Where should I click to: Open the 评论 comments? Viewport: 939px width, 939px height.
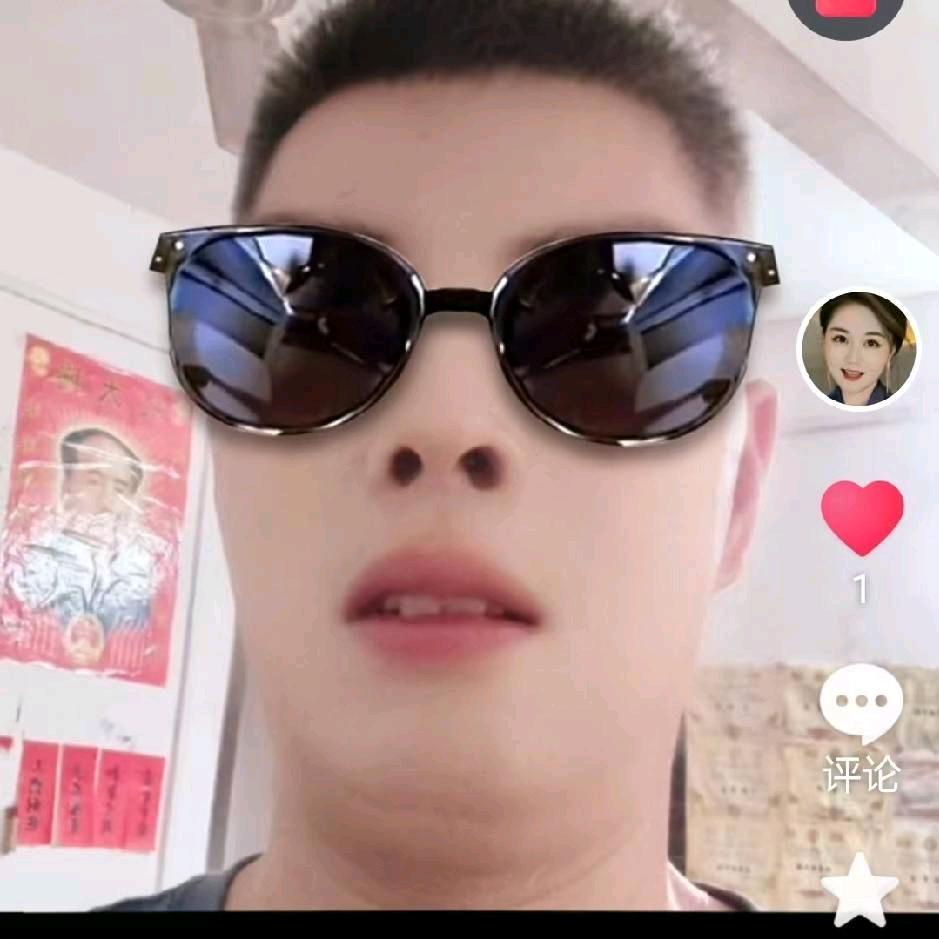pos(861,704)
